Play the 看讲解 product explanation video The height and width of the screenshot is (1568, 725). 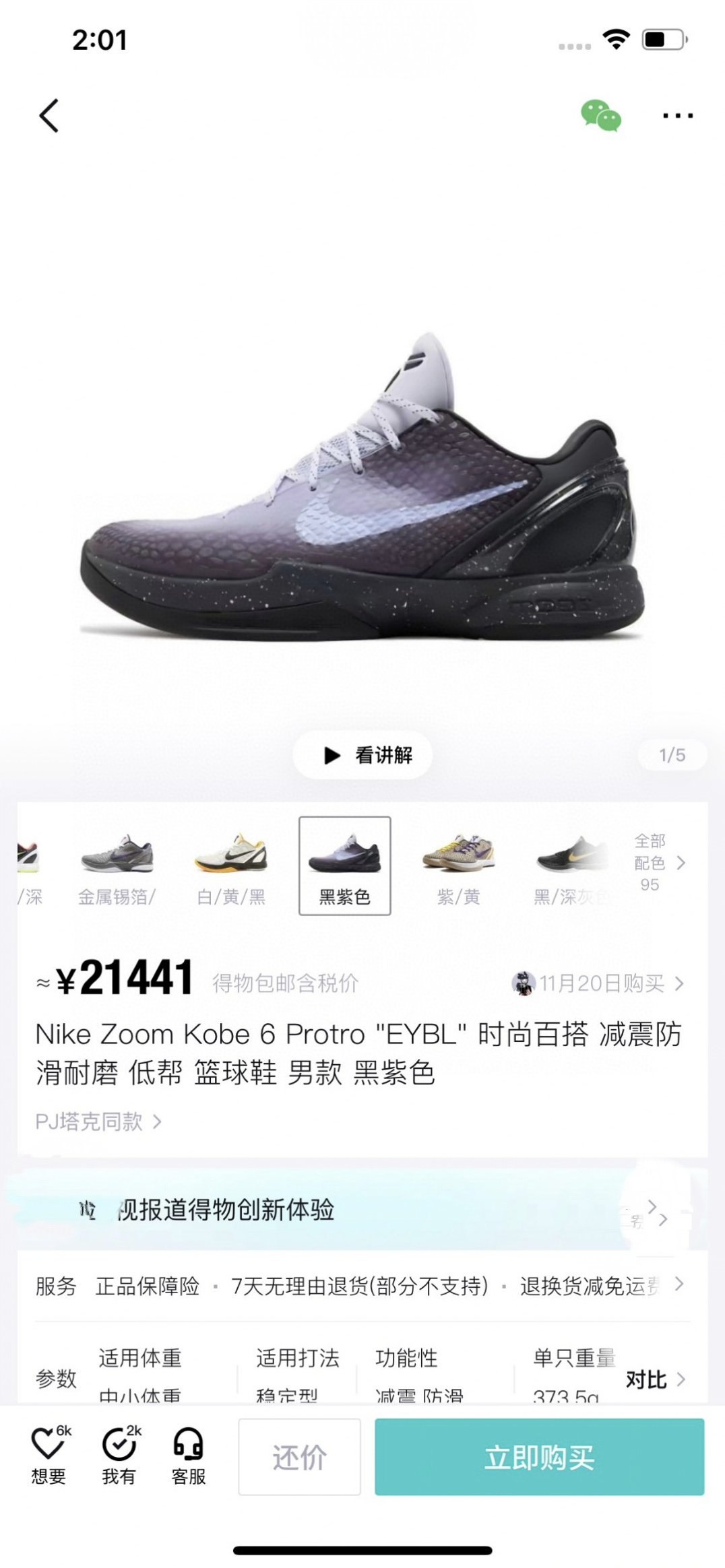[x=362, y=755]
